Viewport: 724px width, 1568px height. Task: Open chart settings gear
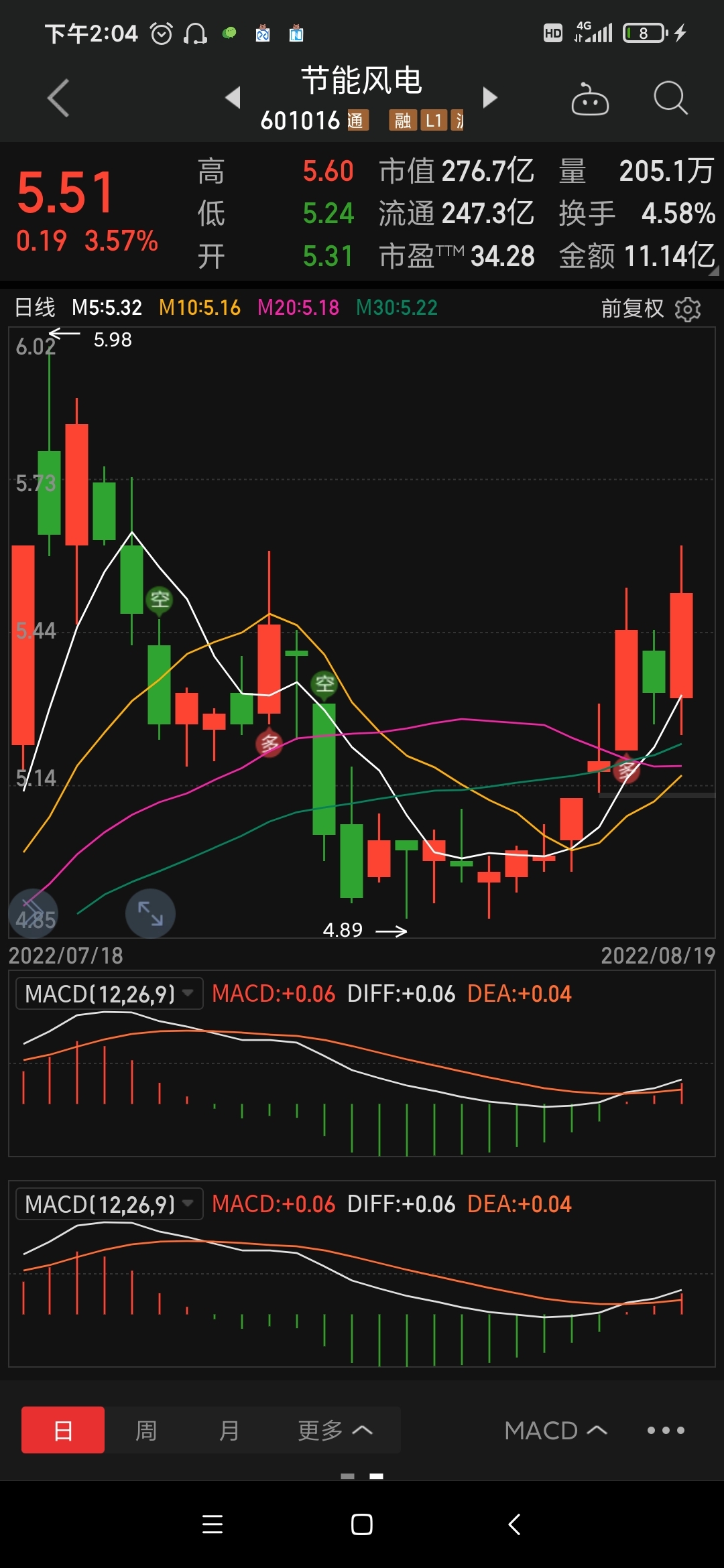point(688,309)
